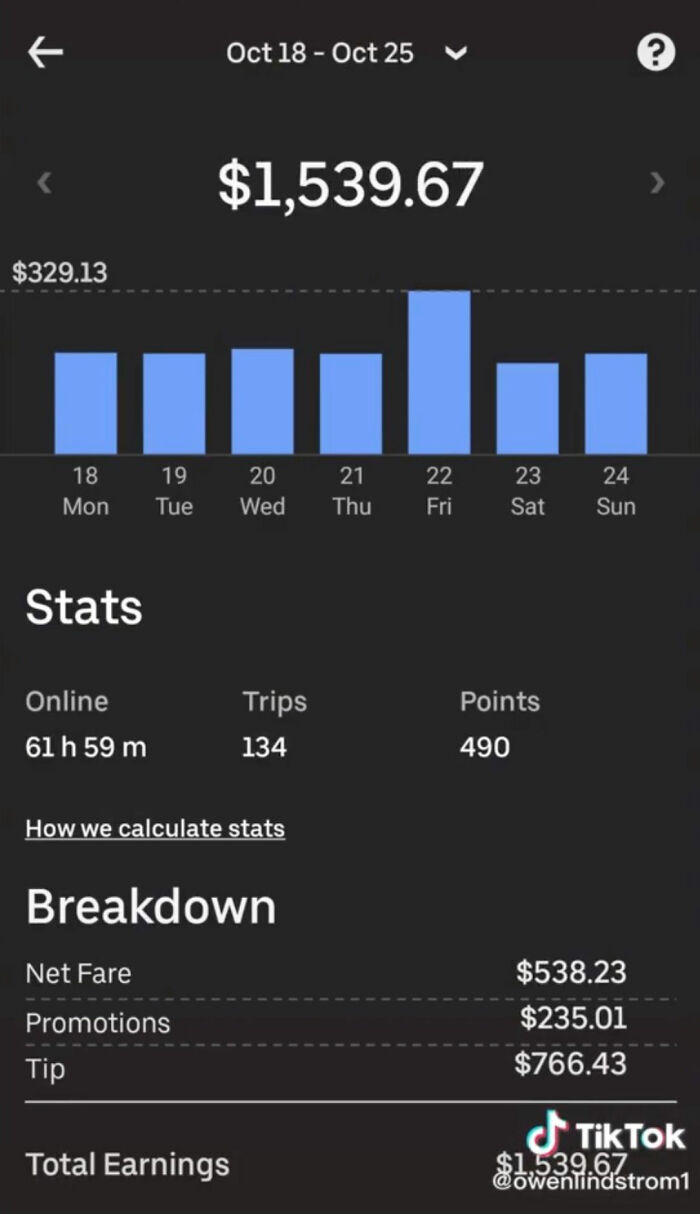Select the Thursday 21 earnings bar
700x1214 pixels.
351,403
